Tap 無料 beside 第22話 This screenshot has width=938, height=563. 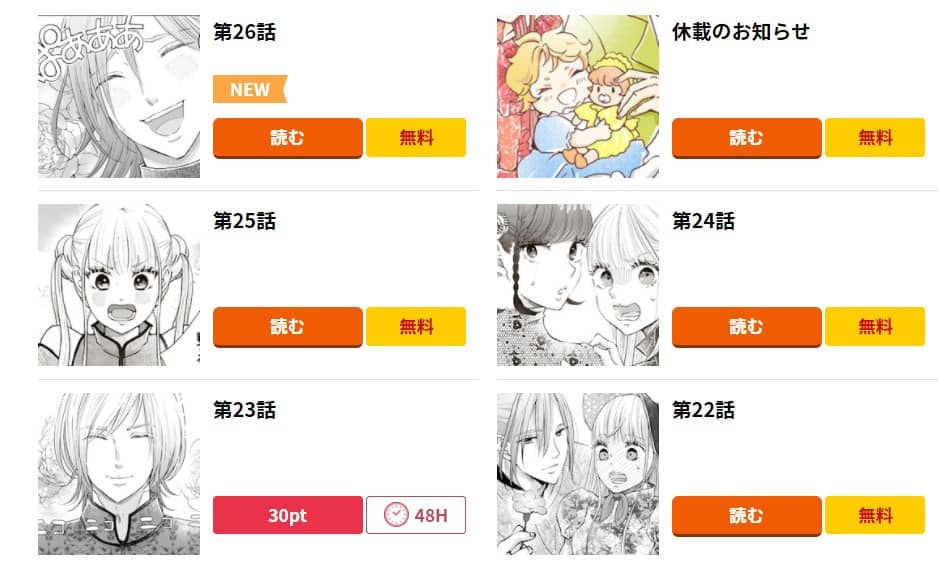pyautogui.click(x=874, y=515)
